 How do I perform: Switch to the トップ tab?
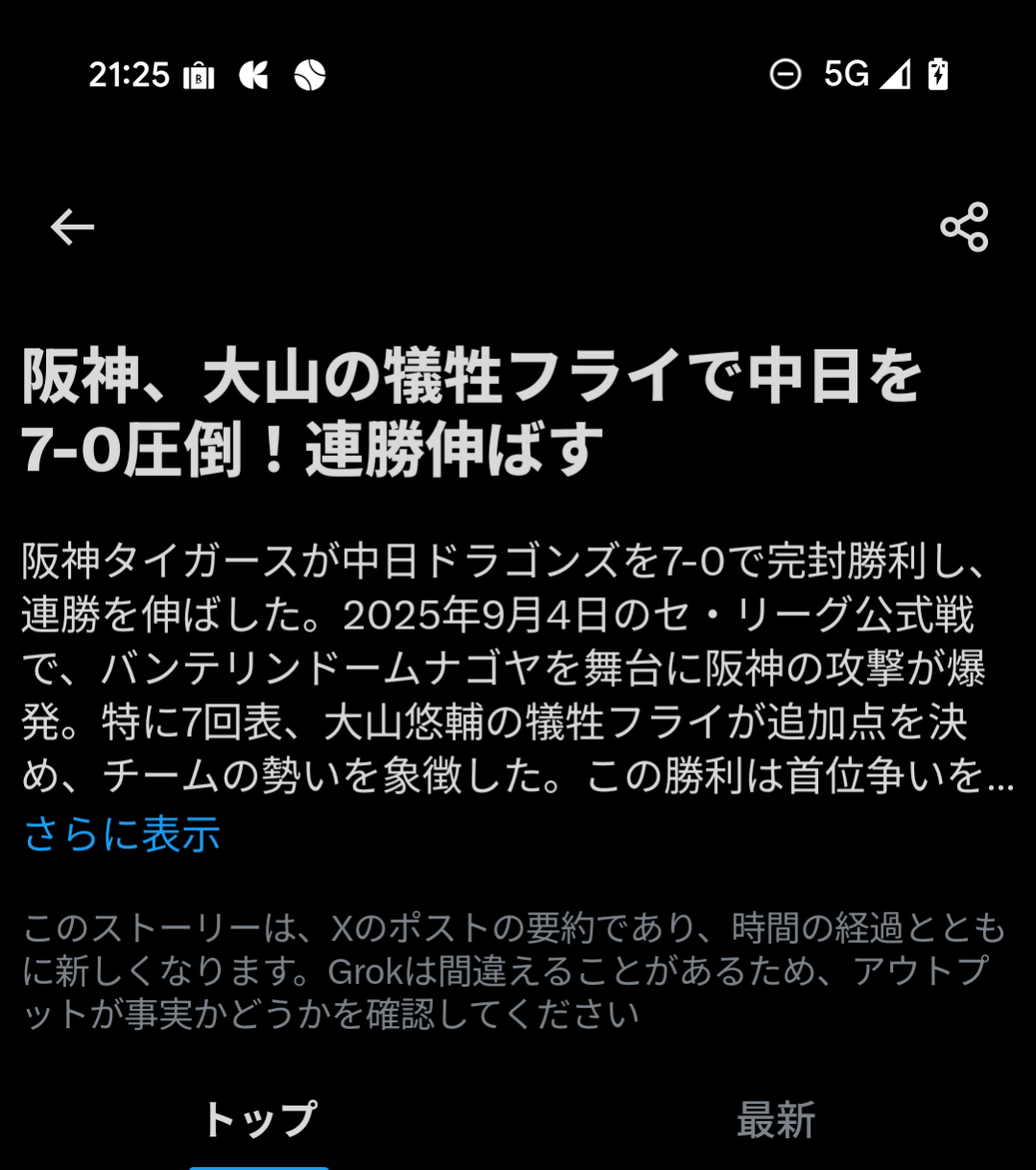click(x=258, y=1119)
